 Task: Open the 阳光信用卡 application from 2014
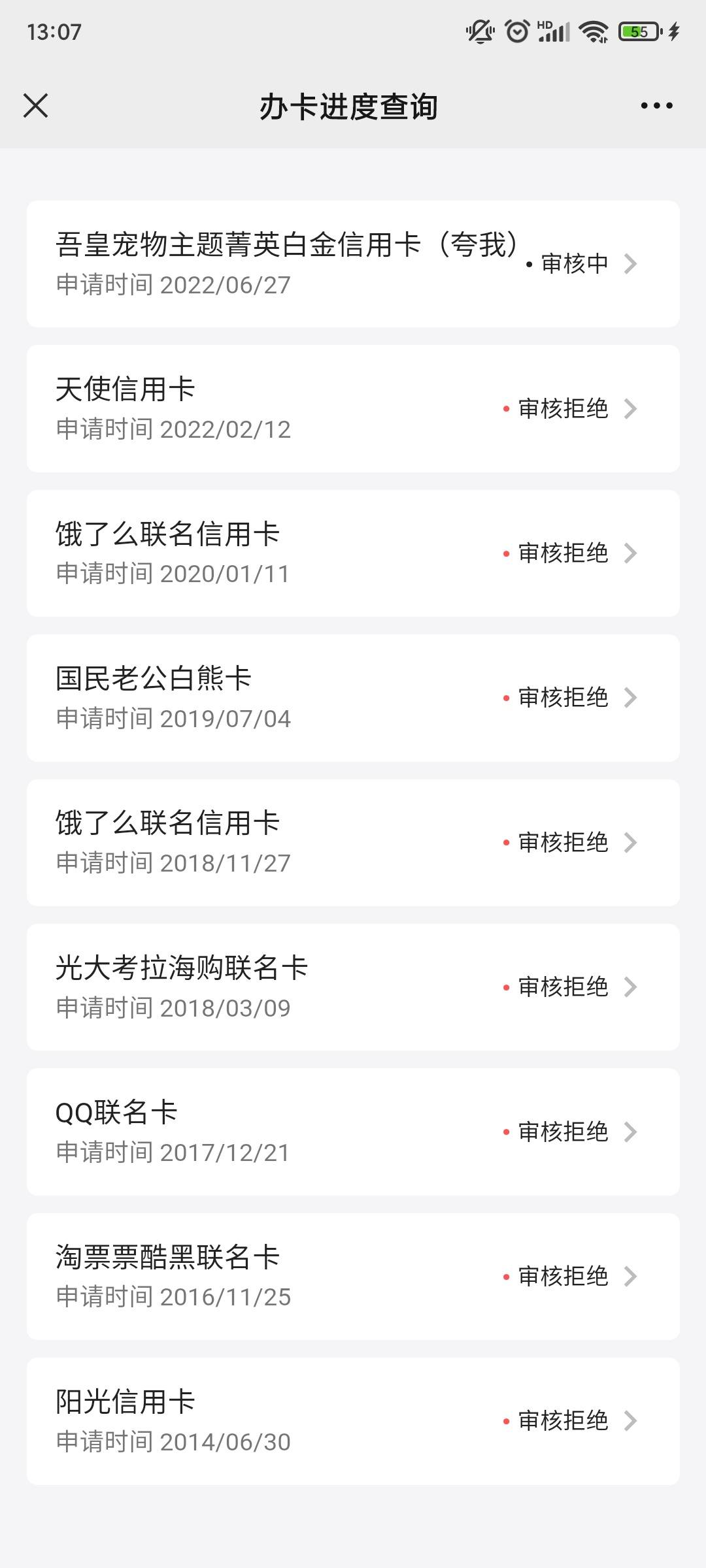tap(353, 1421)
